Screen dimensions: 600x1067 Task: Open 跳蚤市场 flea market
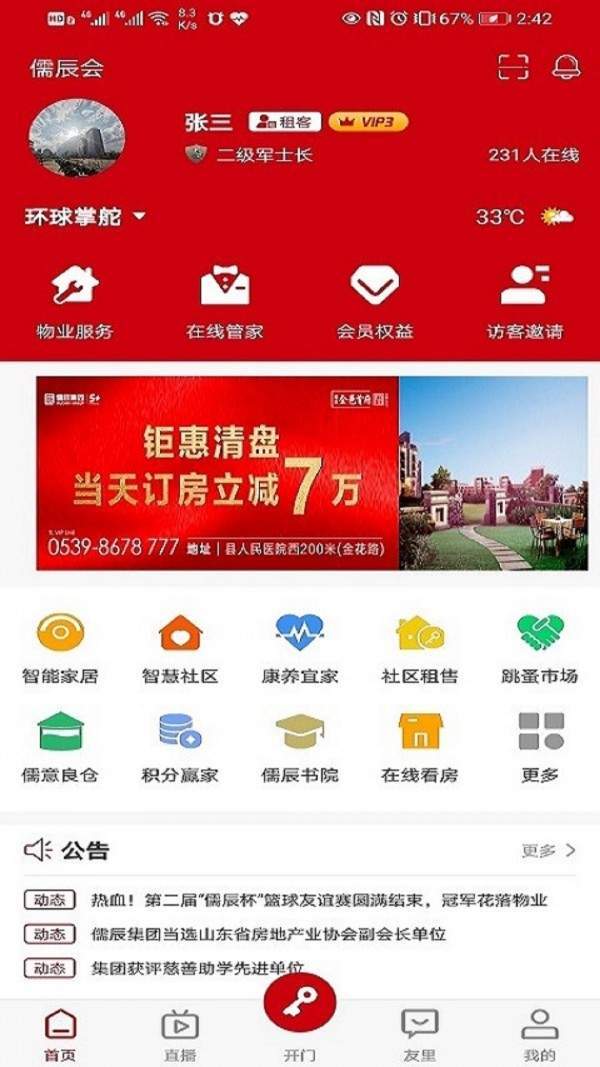click(540, 648)
